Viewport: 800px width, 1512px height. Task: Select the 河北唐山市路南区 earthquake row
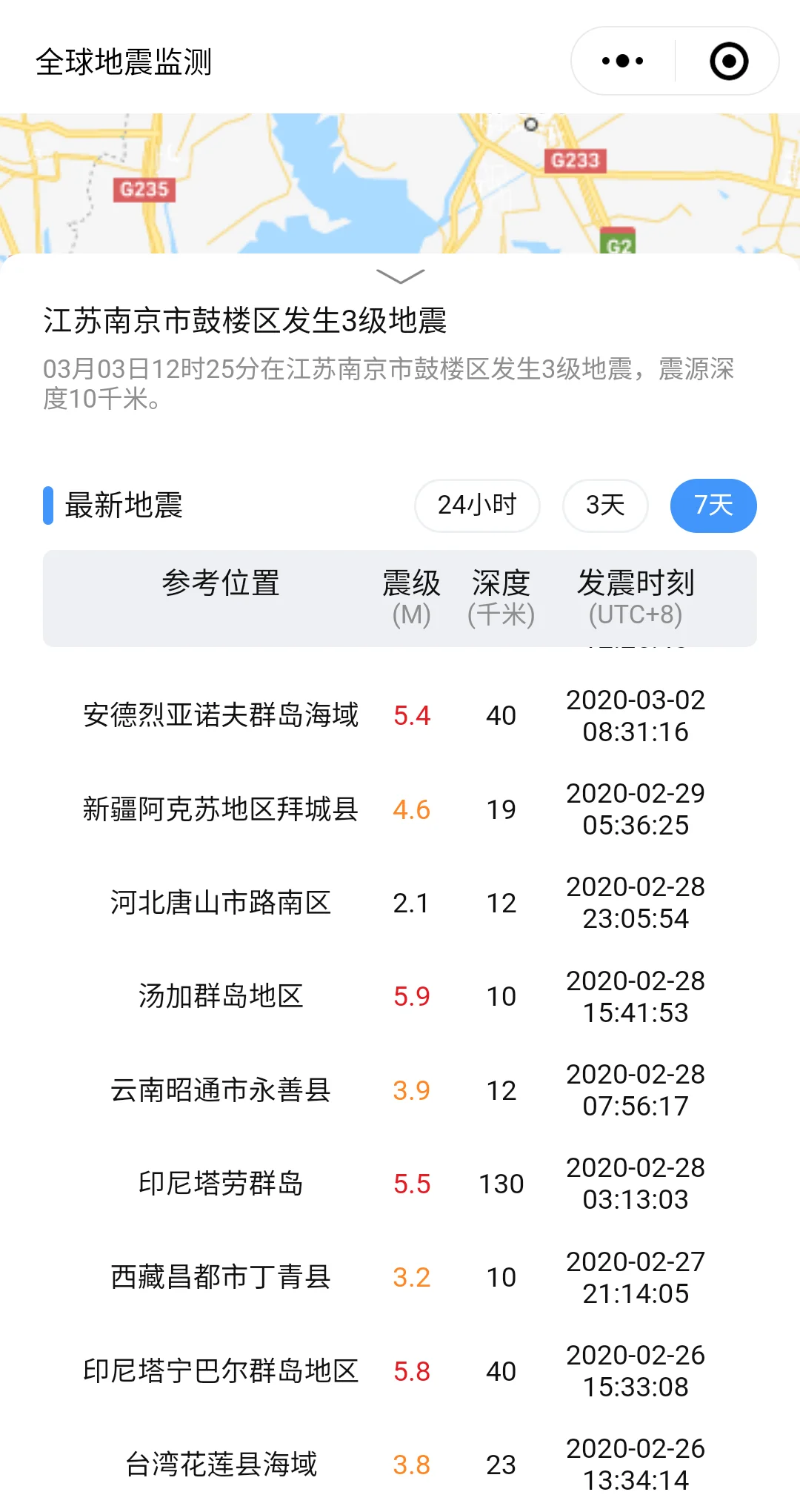(x=221, y=903)
